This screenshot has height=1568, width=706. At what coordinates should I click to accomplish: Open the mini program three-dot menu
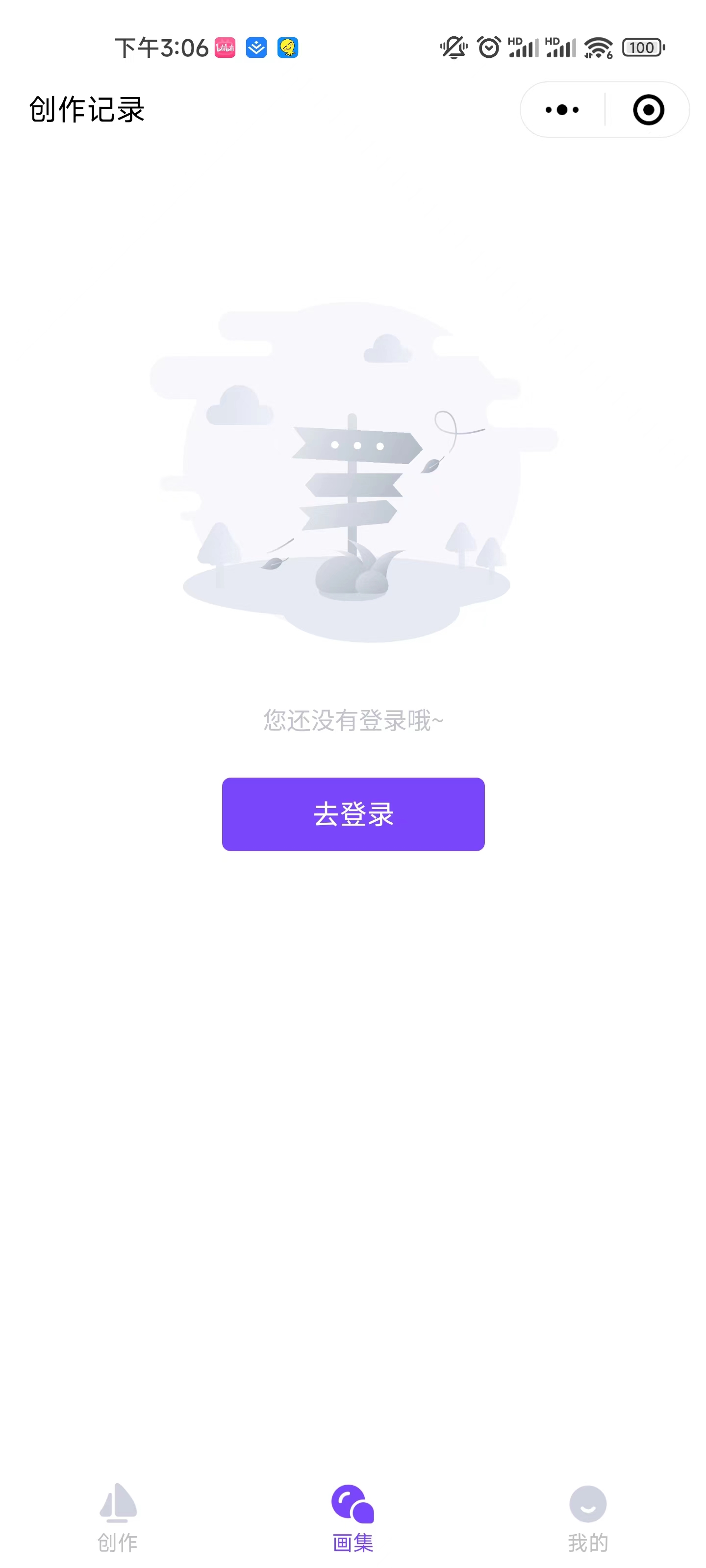[x=562, y=110]
